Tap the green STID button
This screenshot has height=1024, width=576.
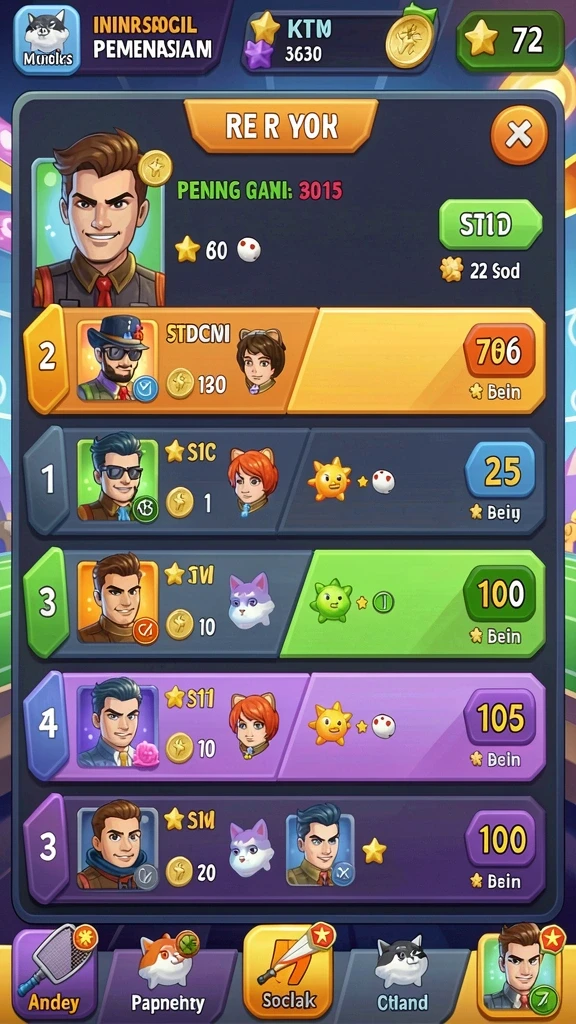(490, 225)
